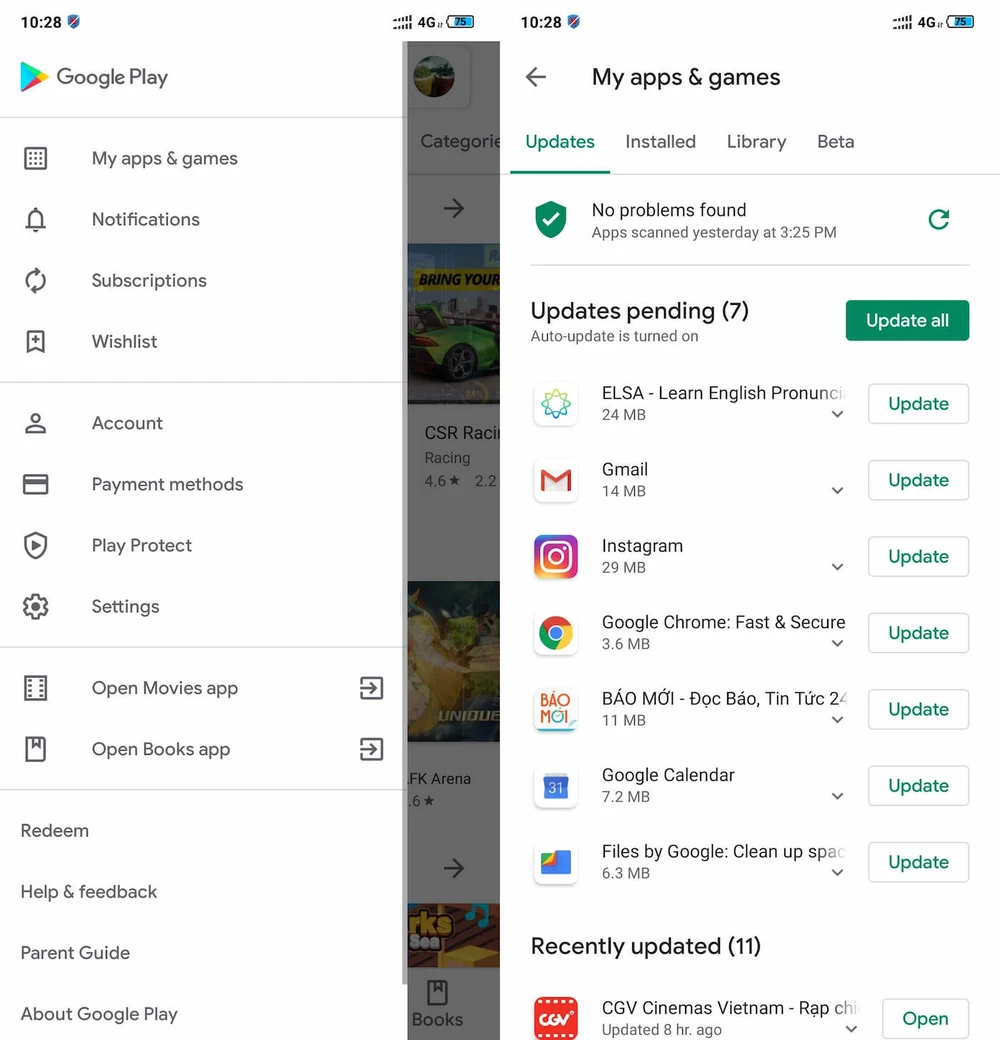Open the Wishlist
Viewport: 1000px width, 1040px height.
point(124,341)
